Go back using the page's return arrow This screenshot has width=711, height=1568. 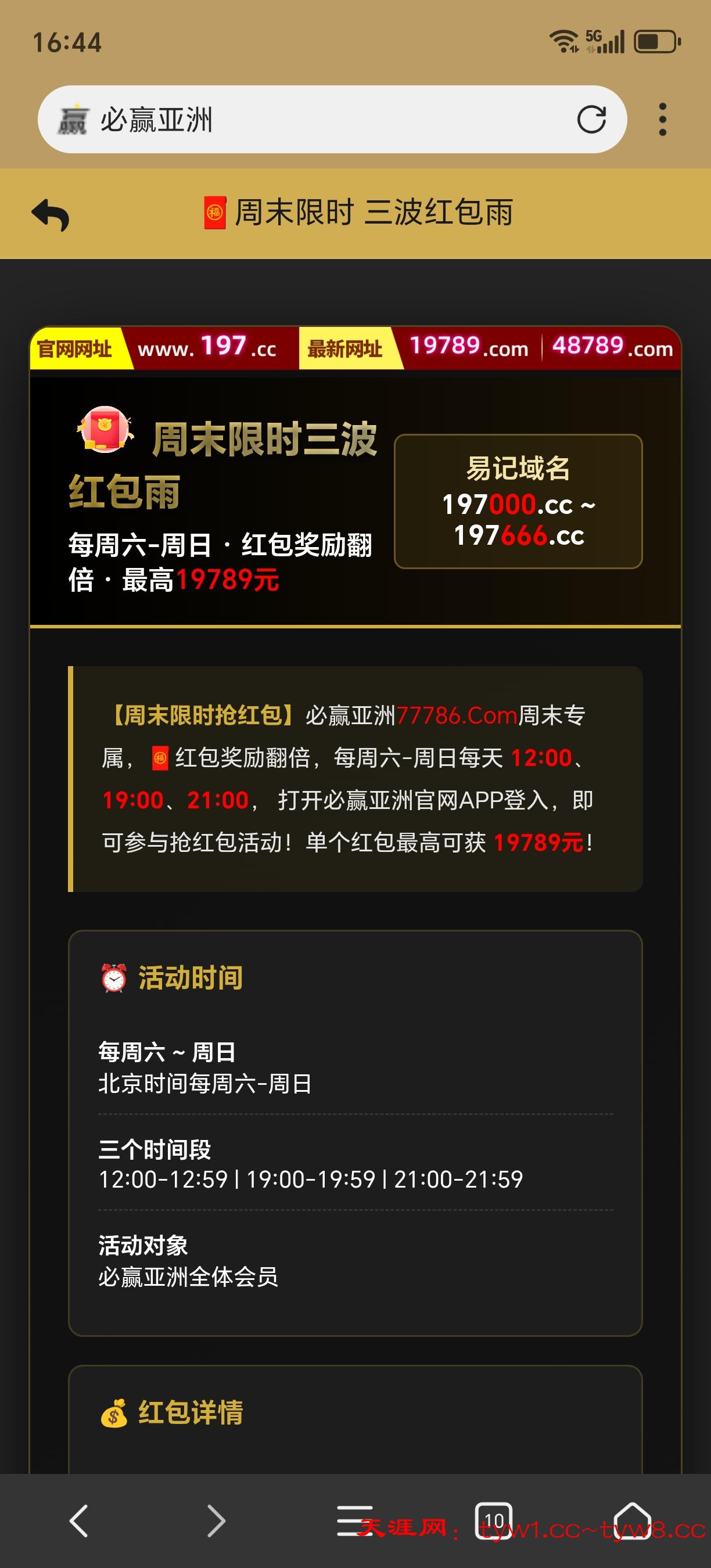point(51,215)
